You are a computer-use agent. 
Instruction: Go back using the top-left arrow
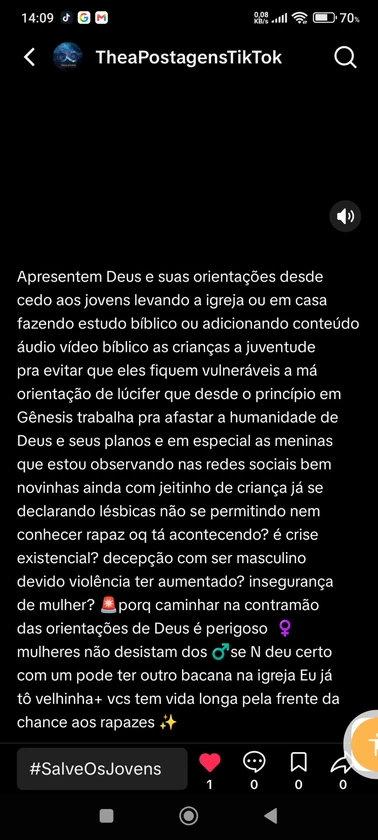(x=29, y=57)
